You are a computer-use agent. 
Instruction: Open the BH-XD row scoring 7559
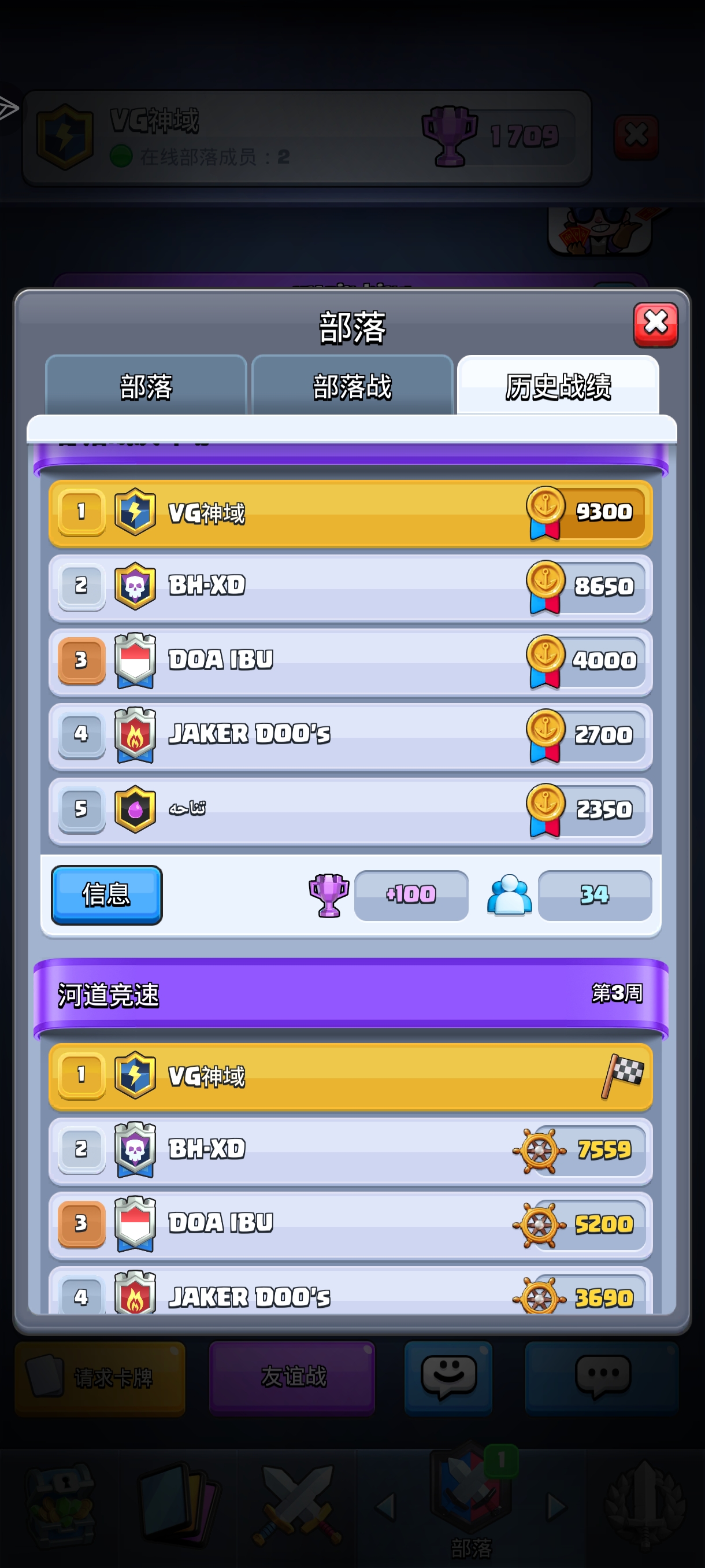tap(350, 1151)
